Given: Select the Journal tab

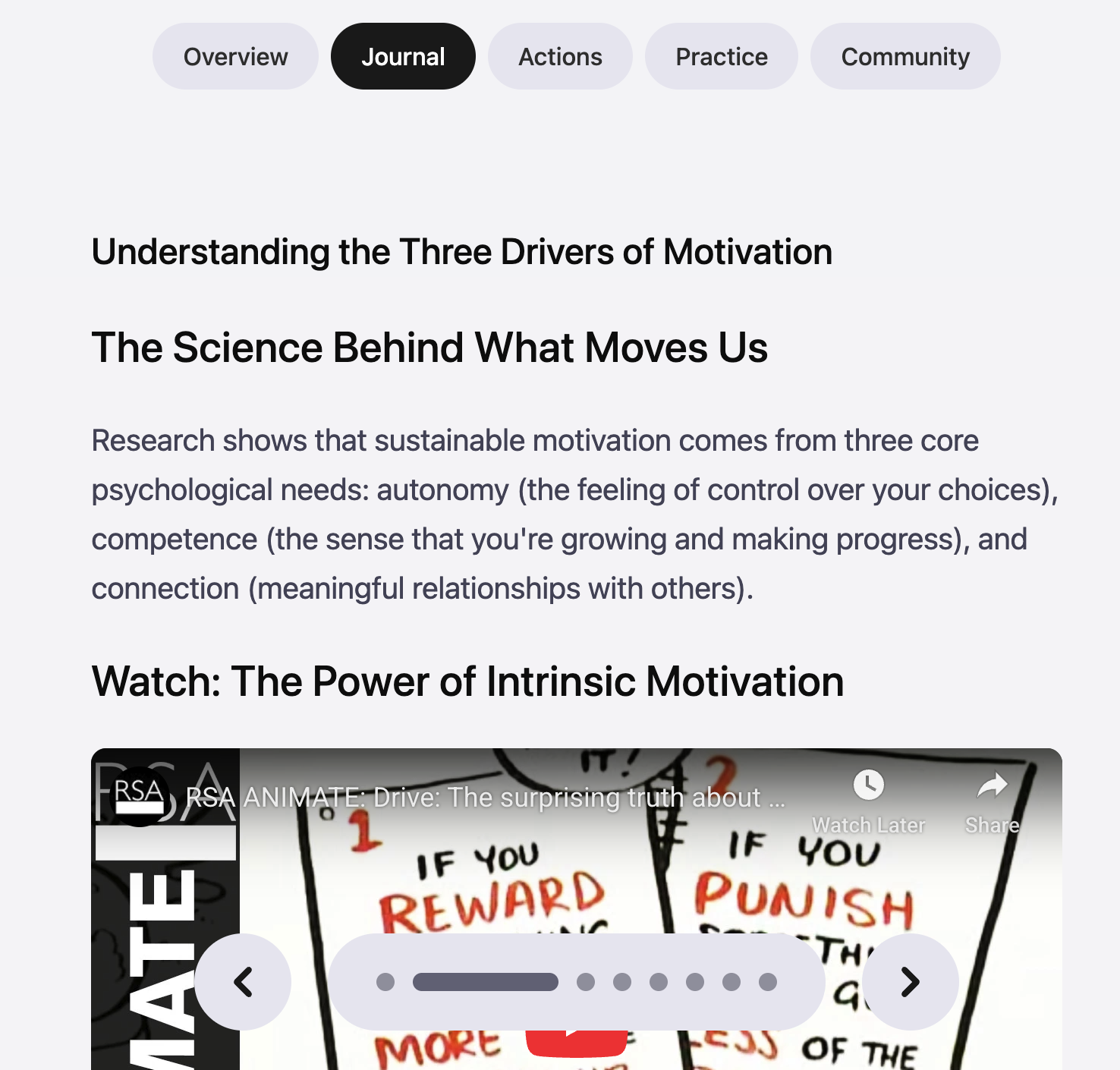Looking at the screenshot, I should tap(403, 57).
